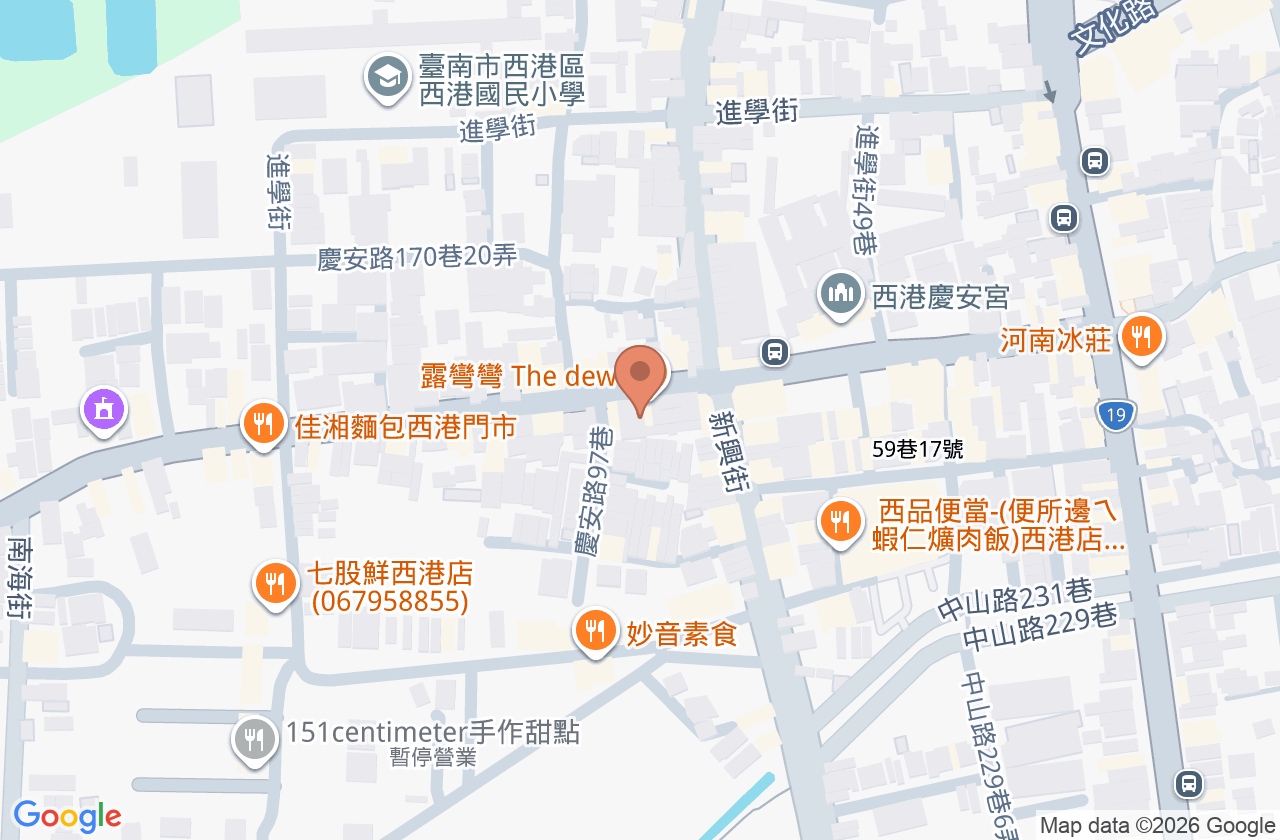Open the 妙音素食 restaurant pin

(596, 631)
